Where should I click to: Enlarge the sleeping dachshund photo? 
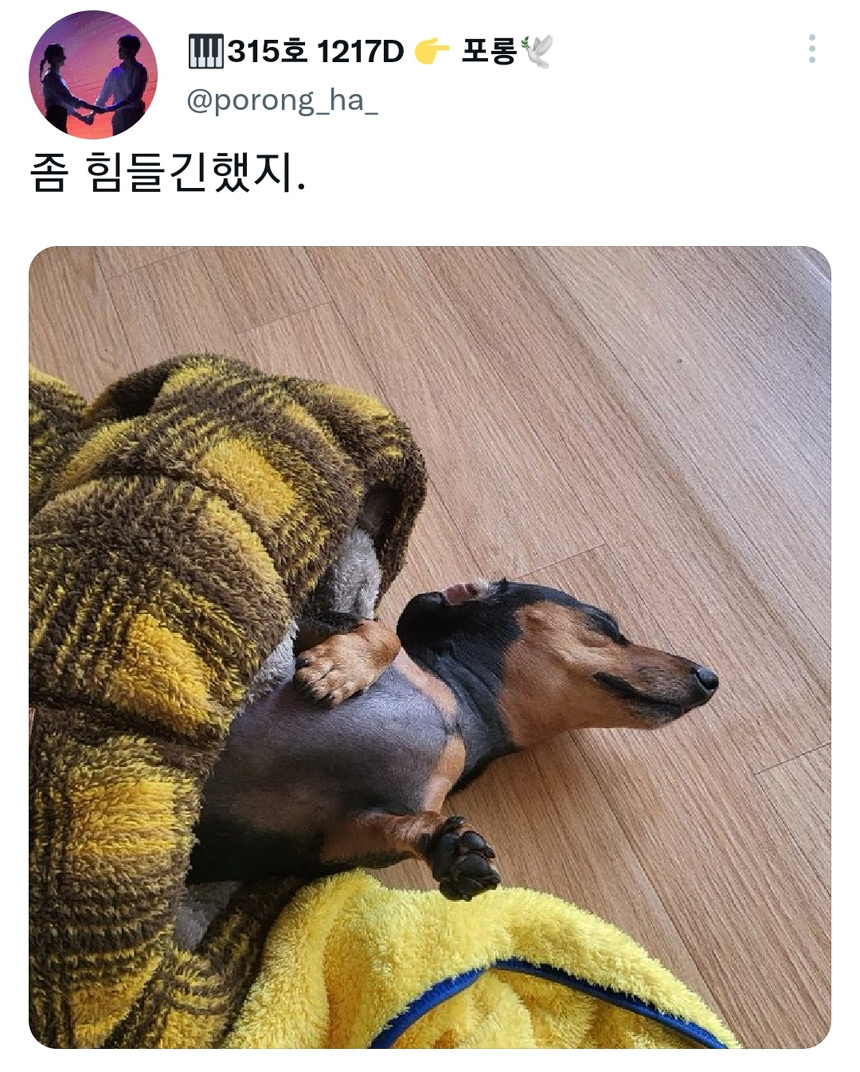coord(430,647)
